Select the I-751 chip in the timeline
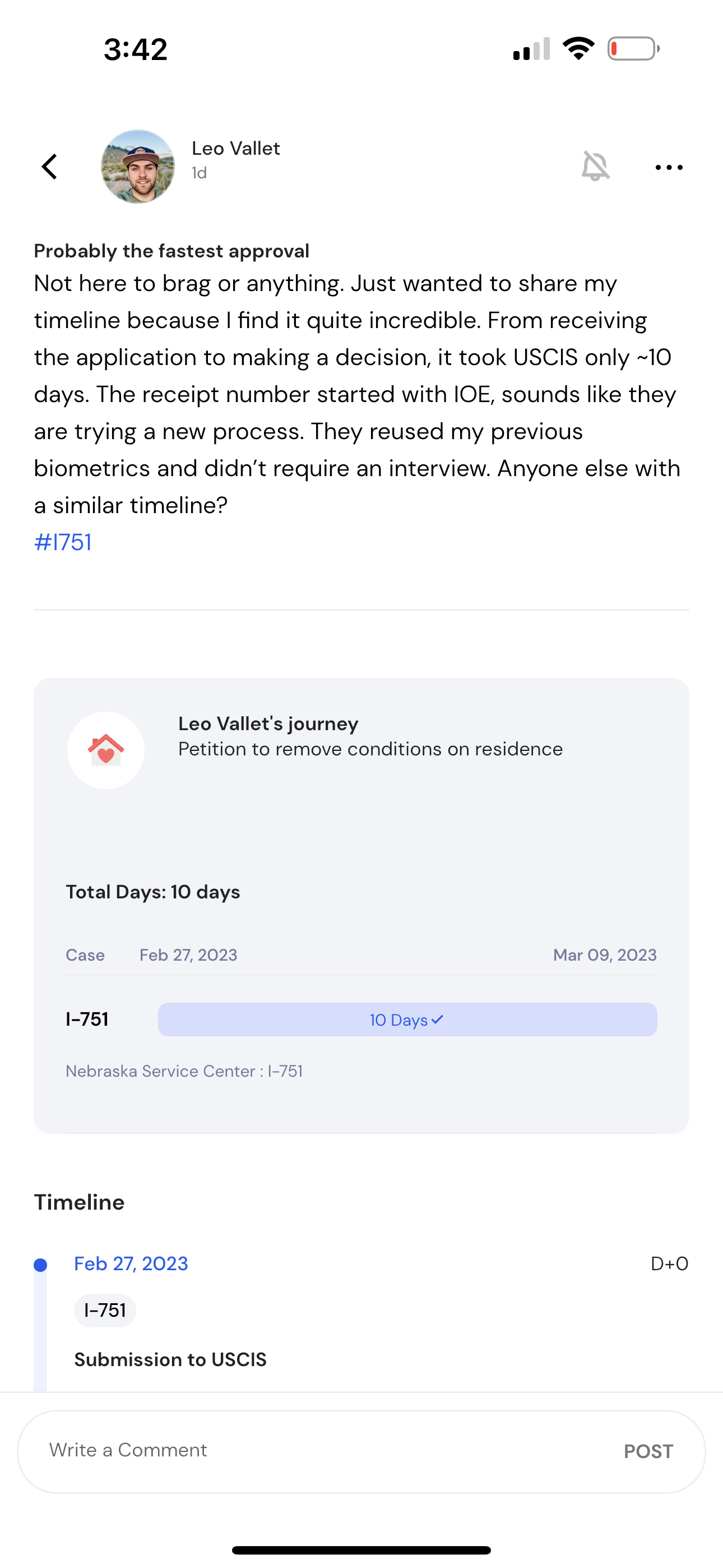This screenshot has height=1568, width=723. click(105, 1310)
